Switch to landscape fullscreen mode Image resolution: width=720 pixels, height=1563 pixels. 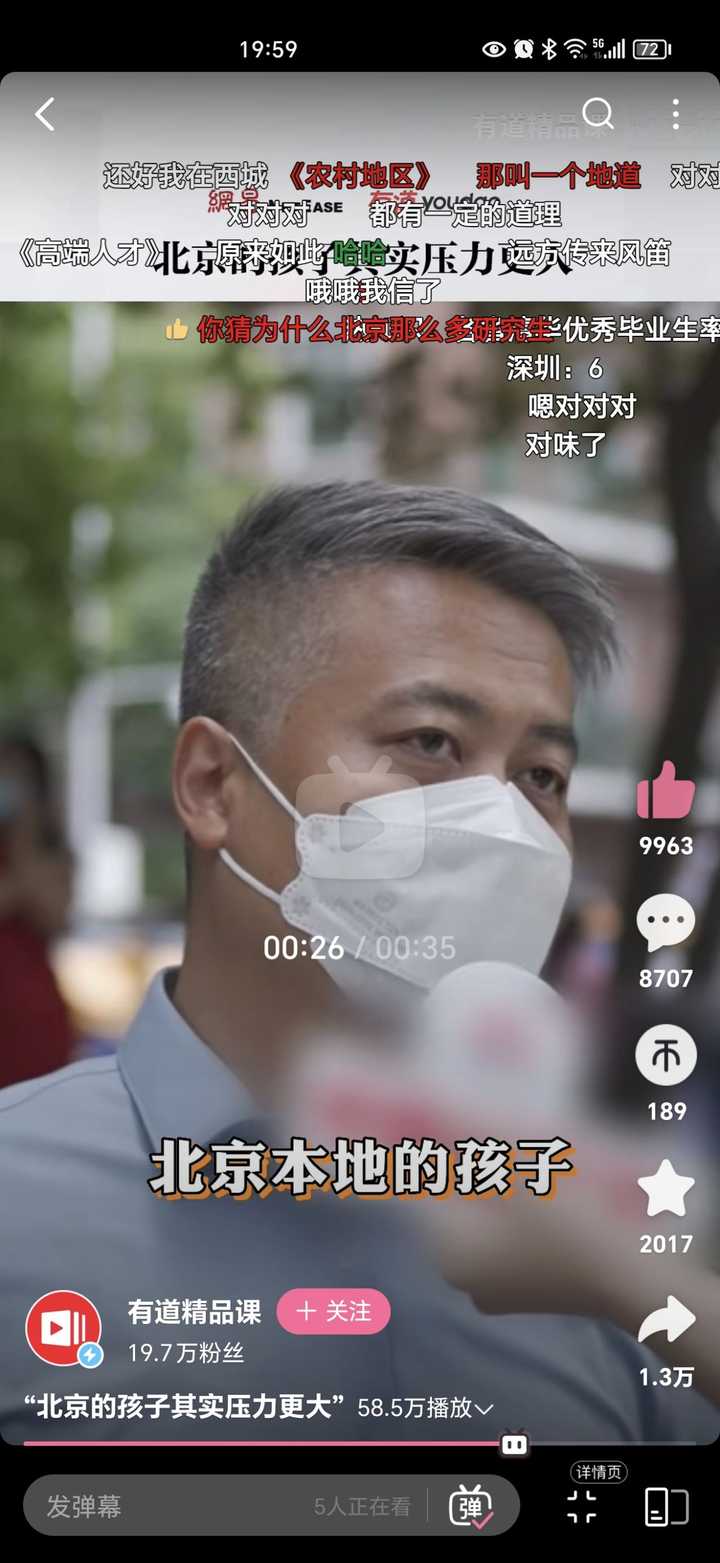667,1507
